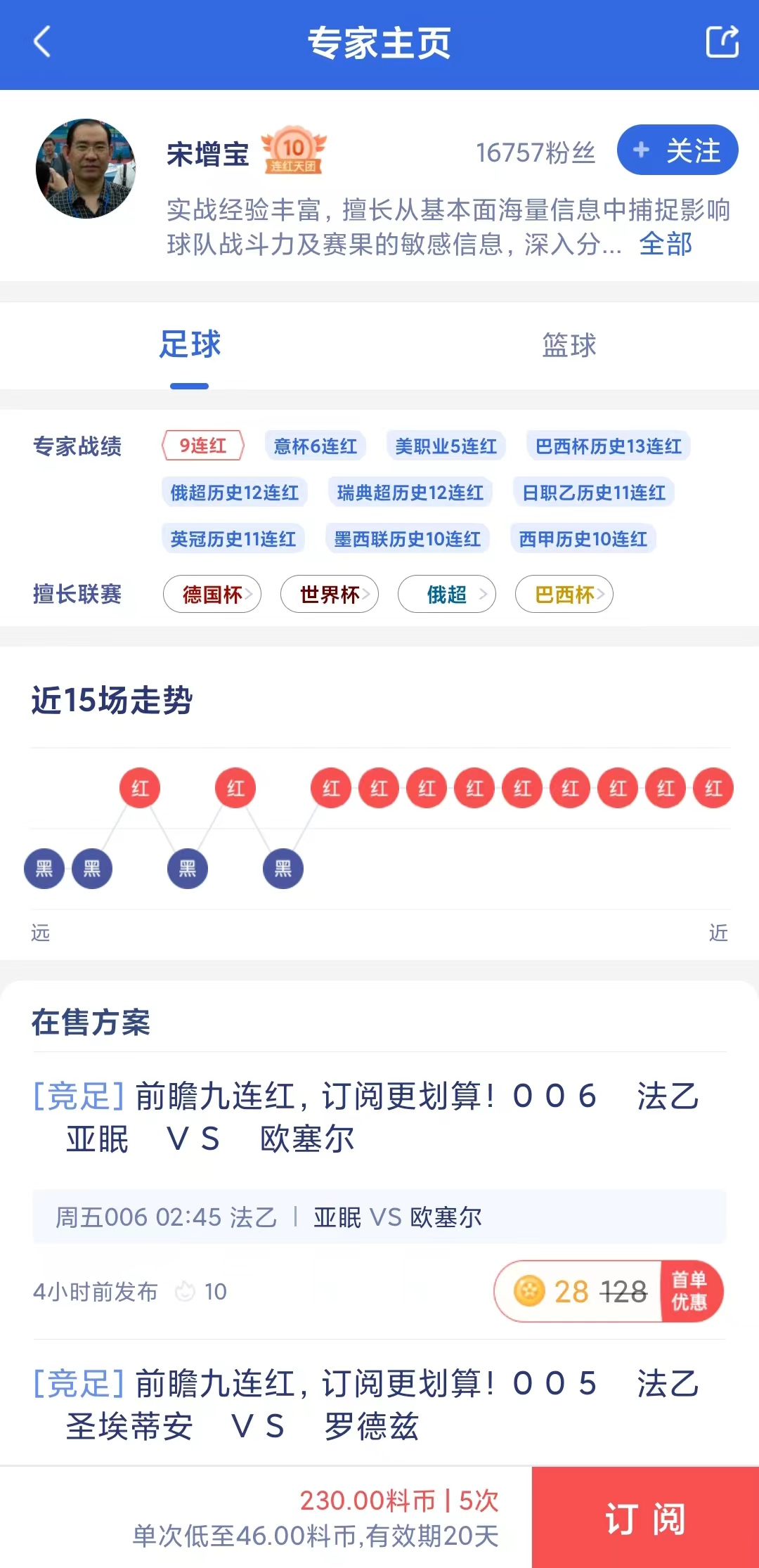This screenshot has height=1568, width=759.
Task: Subscribe with the red 订阅 button
Action: pos(645,1518)
